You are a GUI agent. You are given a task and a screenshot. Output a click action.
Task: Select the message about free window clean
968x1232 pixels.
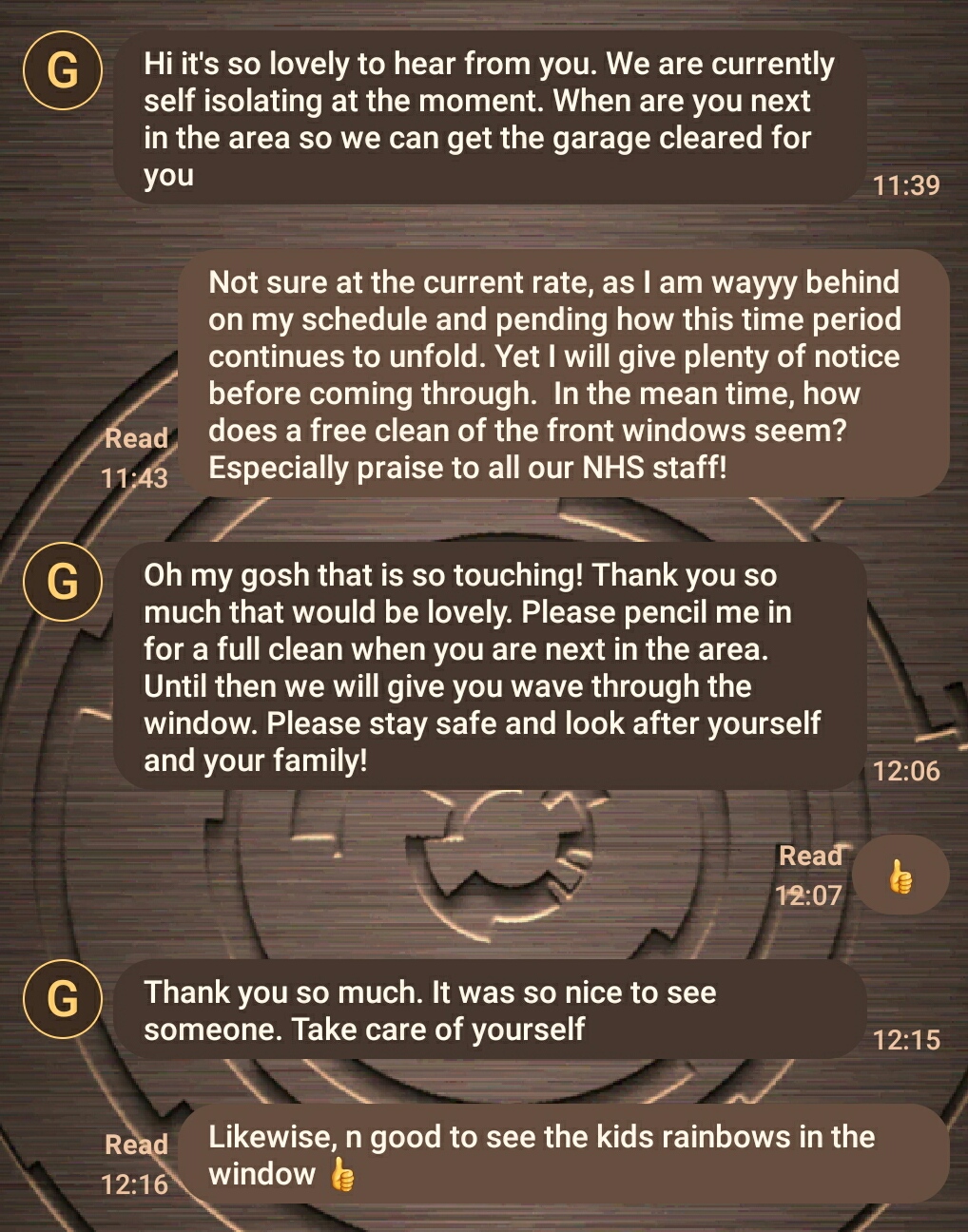(564, 374)
